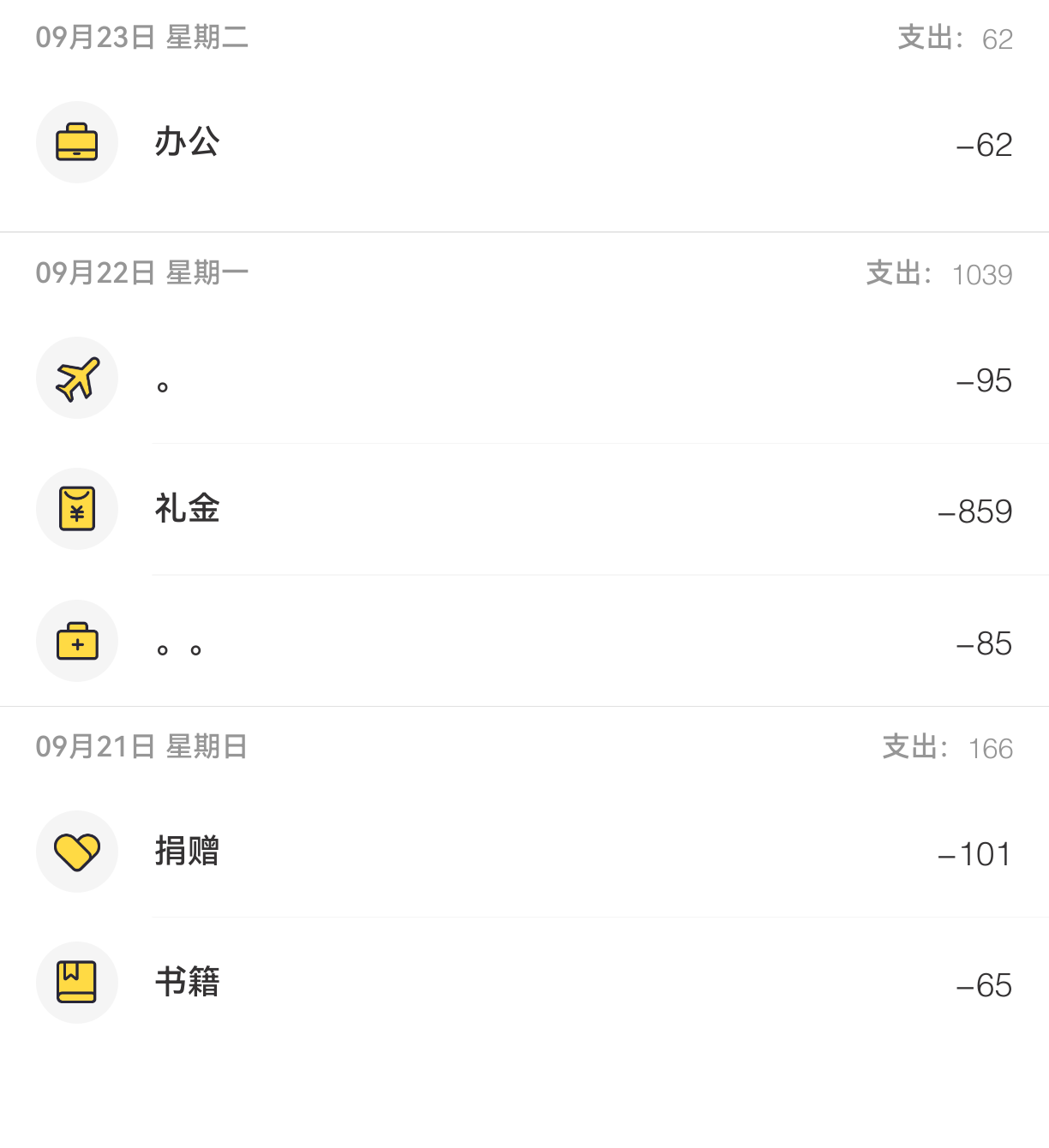Open the medical kit entry of 85

[524, 642]
